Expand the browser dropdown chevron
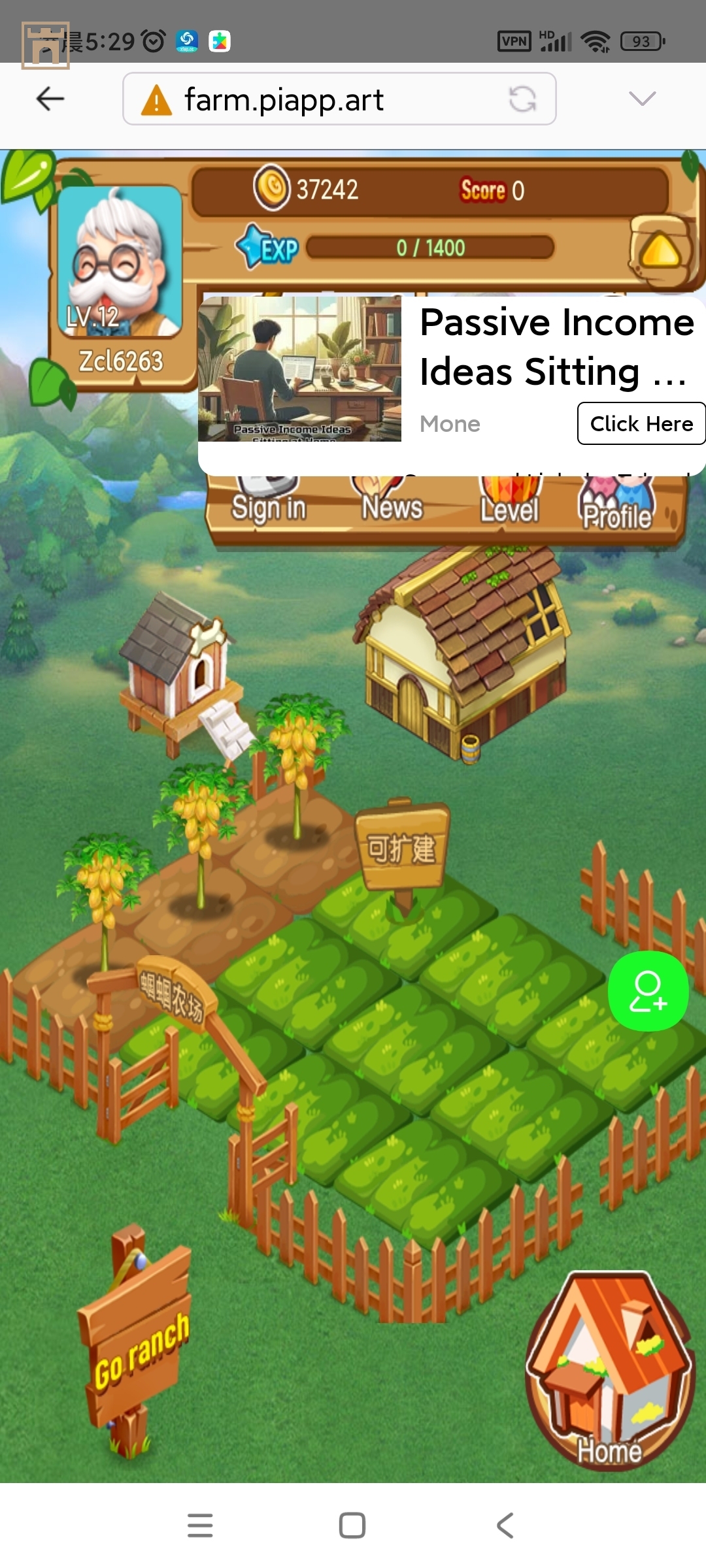 641,99
